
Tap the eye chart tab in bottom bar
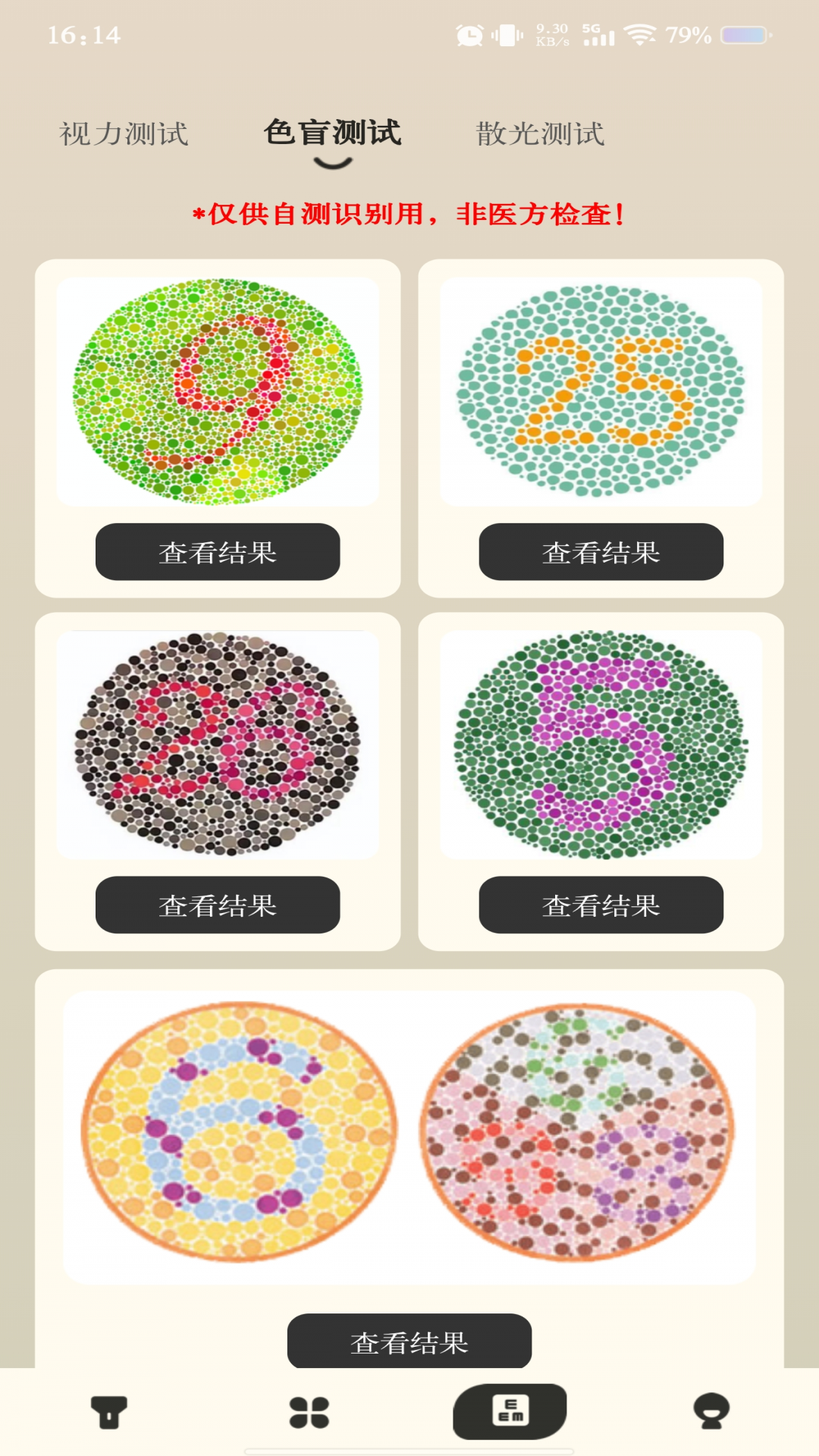click(x=510, y=1411)
